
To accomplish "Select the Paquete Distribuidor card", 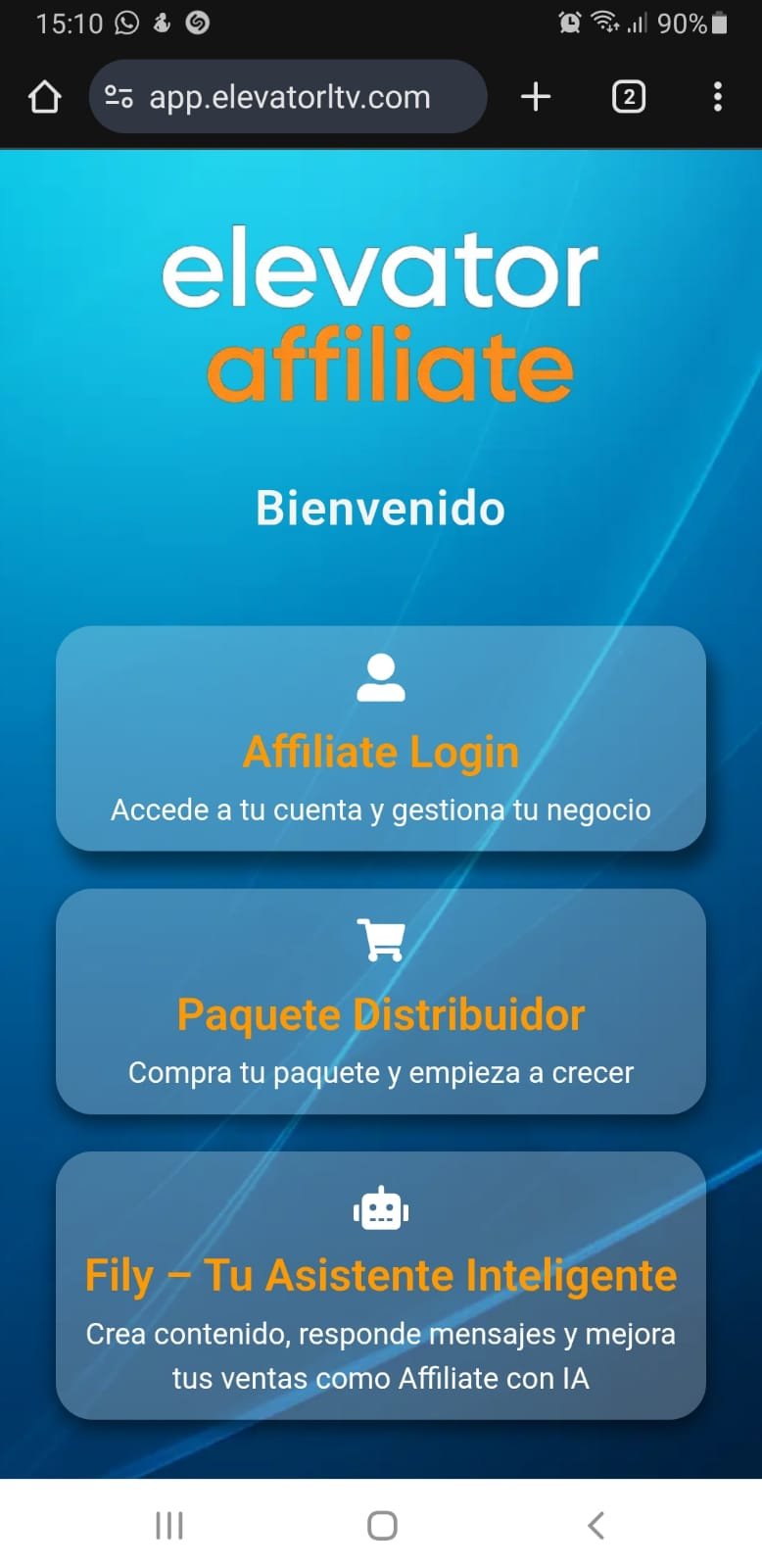I will (380, 1001).
